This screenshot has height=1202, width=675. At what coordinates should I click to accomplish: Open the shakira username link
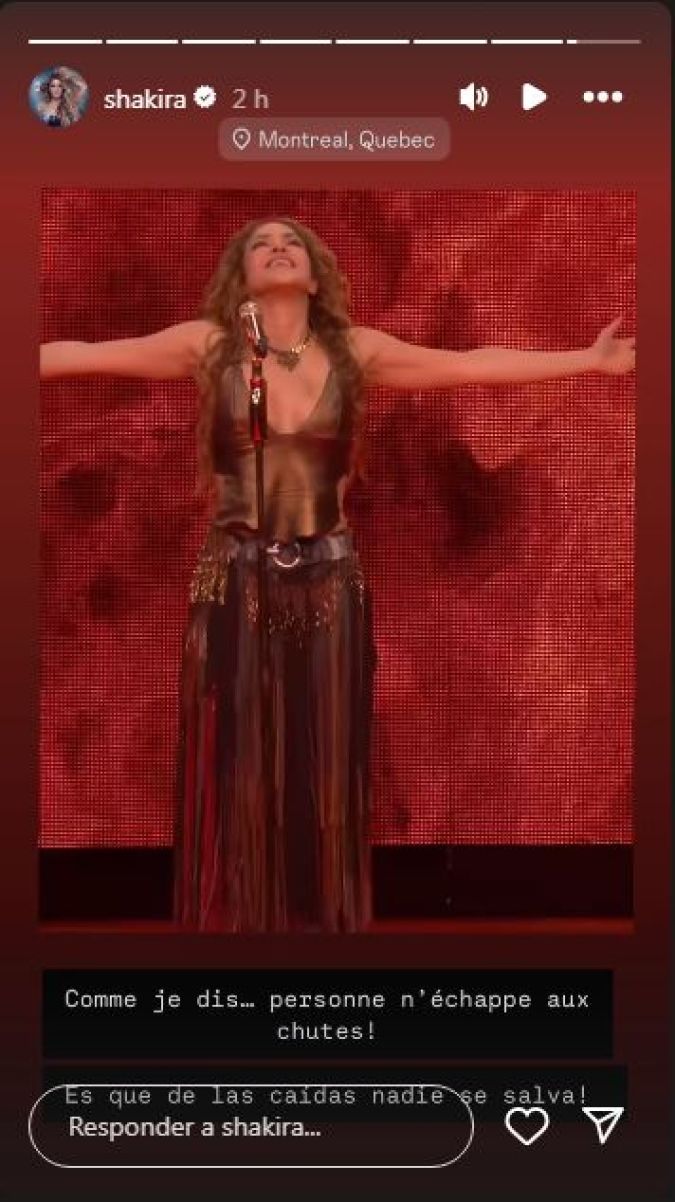[145, 98]
